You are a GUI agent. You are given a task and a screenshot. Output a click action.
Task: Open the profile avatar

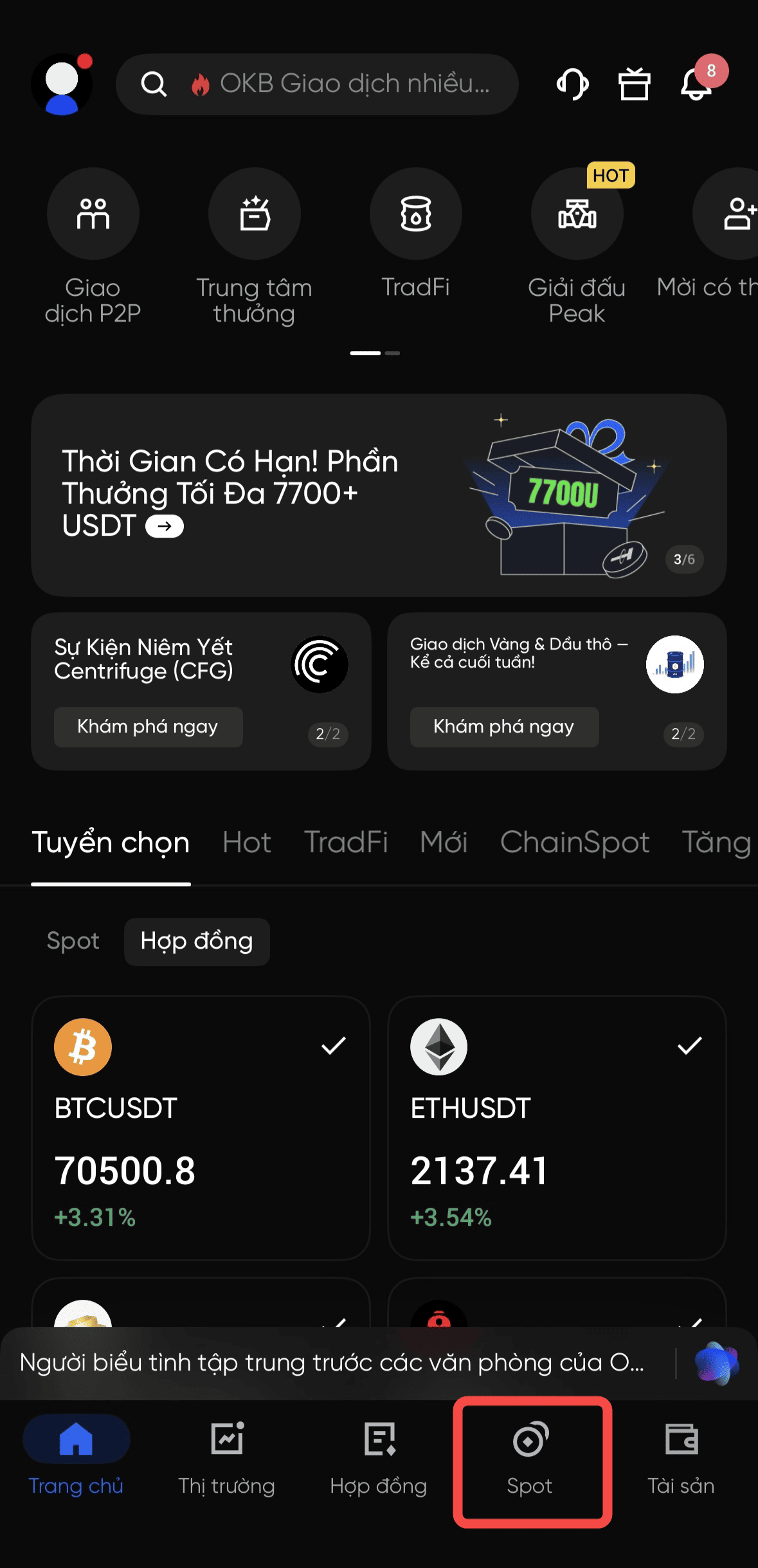click(62, 84)
